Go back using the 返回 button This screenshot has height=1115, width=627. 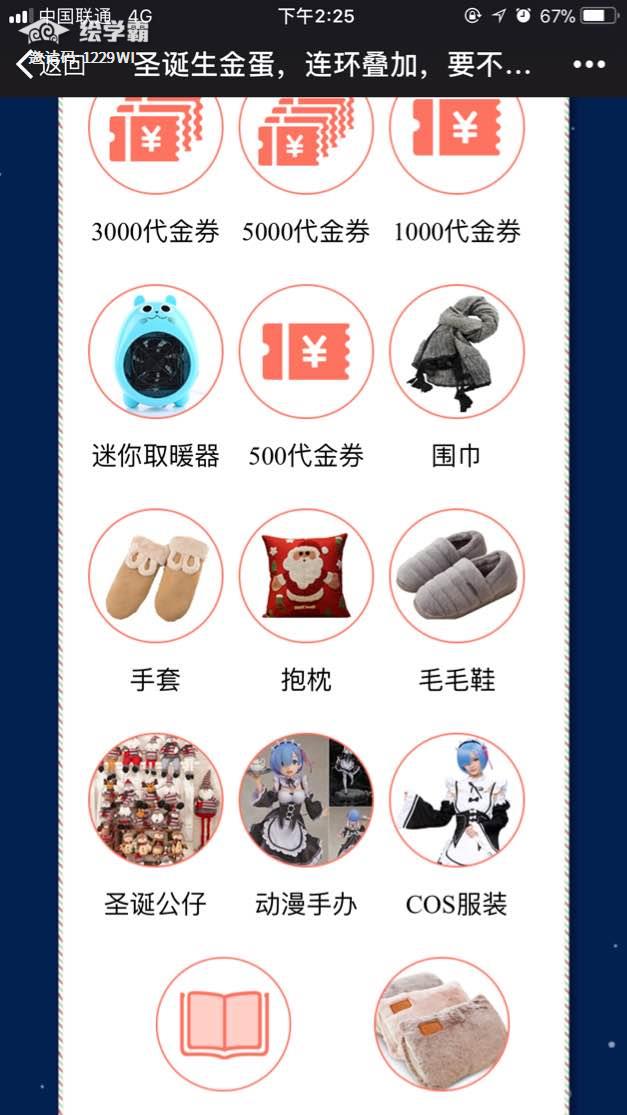[50, 66]
